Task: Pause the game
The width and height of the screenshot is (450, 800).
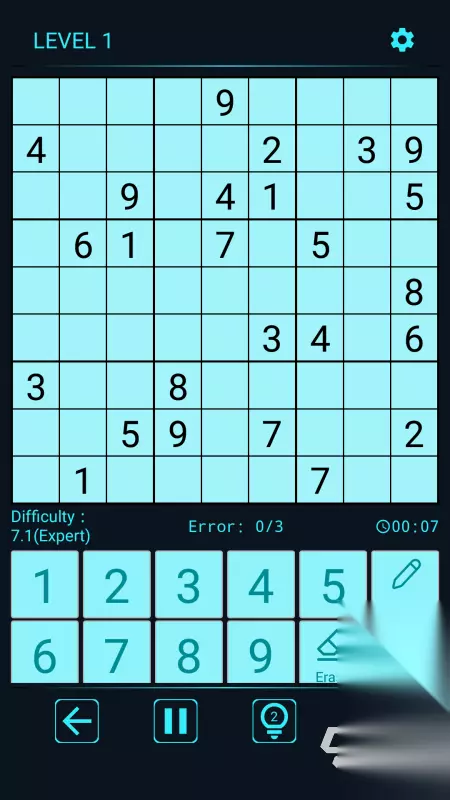Action: pyautogui.click(x=176, y=721)
